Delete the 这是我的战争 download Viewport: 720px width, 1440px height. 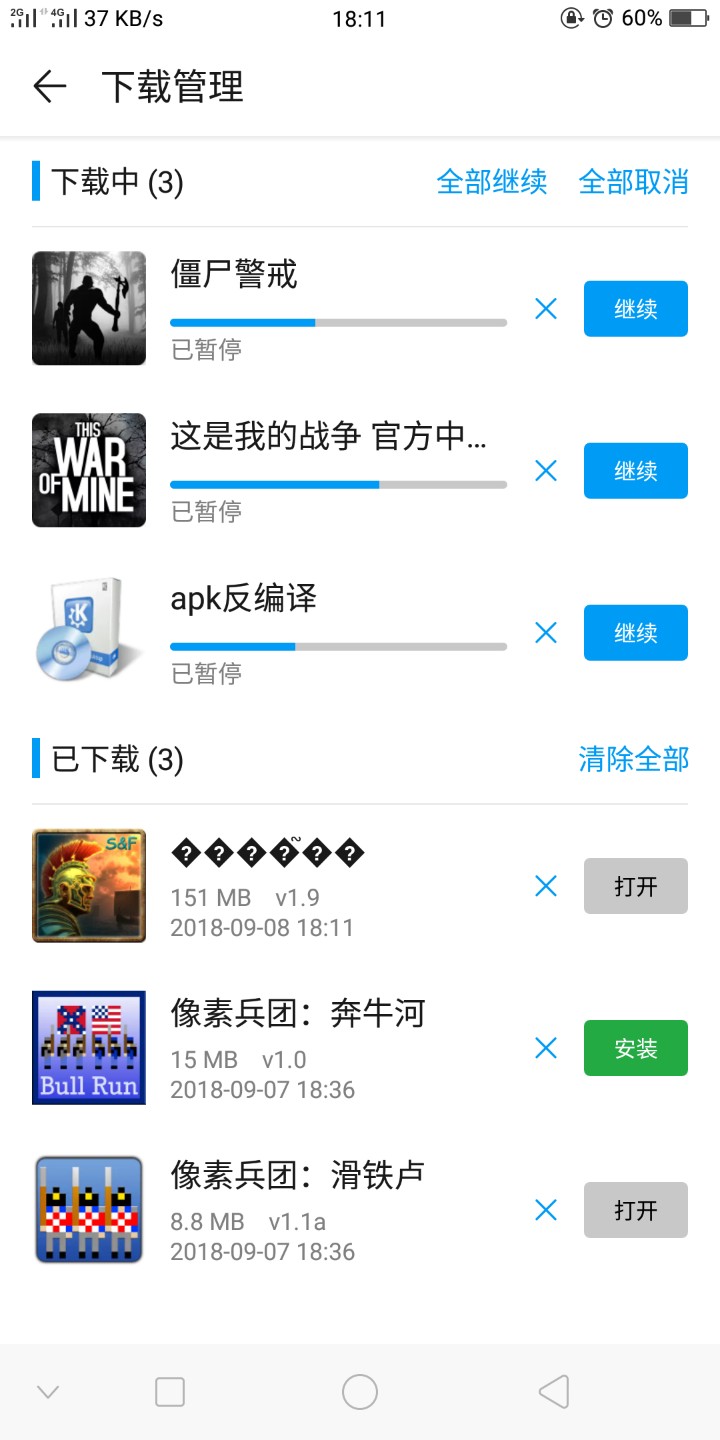click(546, 471)
